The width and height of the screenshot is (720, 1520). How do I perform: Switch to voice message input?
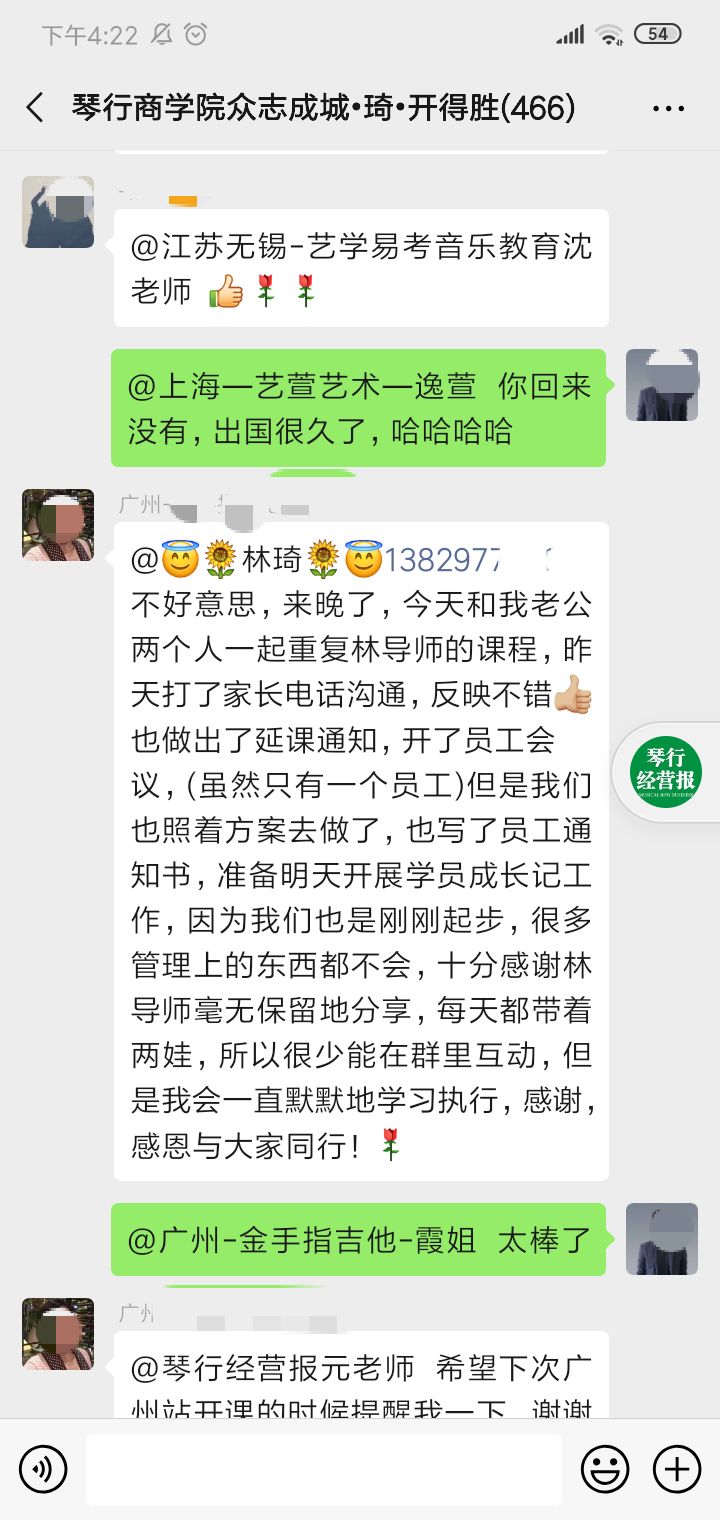[43, 1469]
